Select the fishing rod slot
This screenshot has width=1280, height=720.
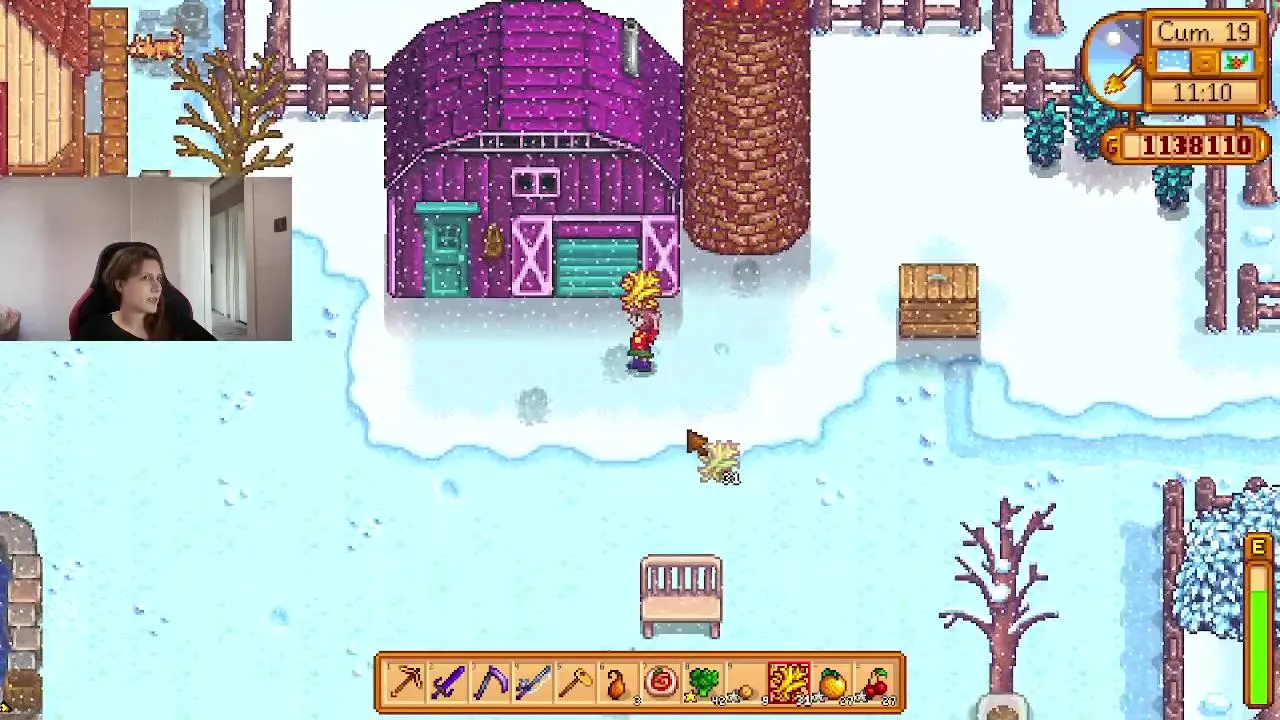533,683
